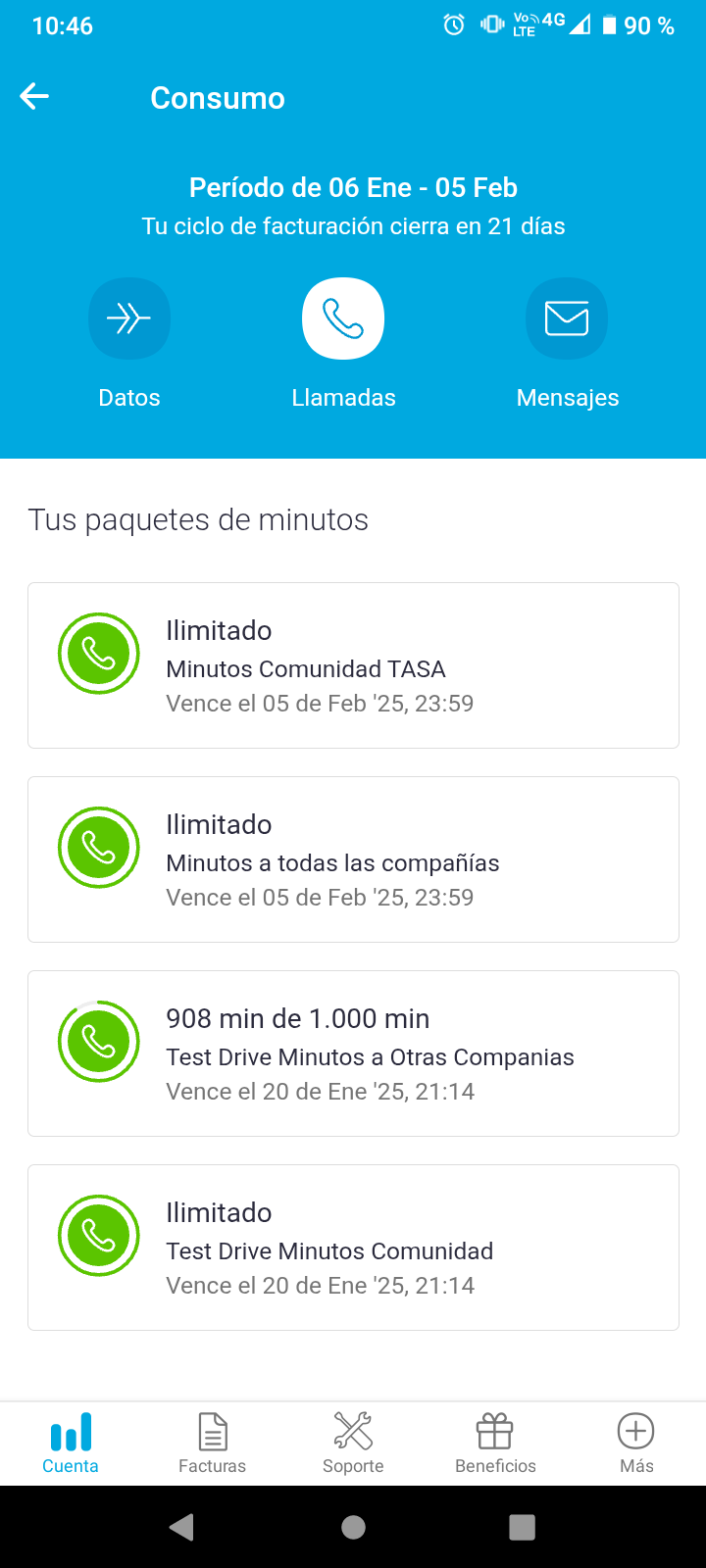Tap the phone icon for Test Drive Minutos a Otras Companias
This screenshot has height=1568, width=706.
coord(98,1042)
